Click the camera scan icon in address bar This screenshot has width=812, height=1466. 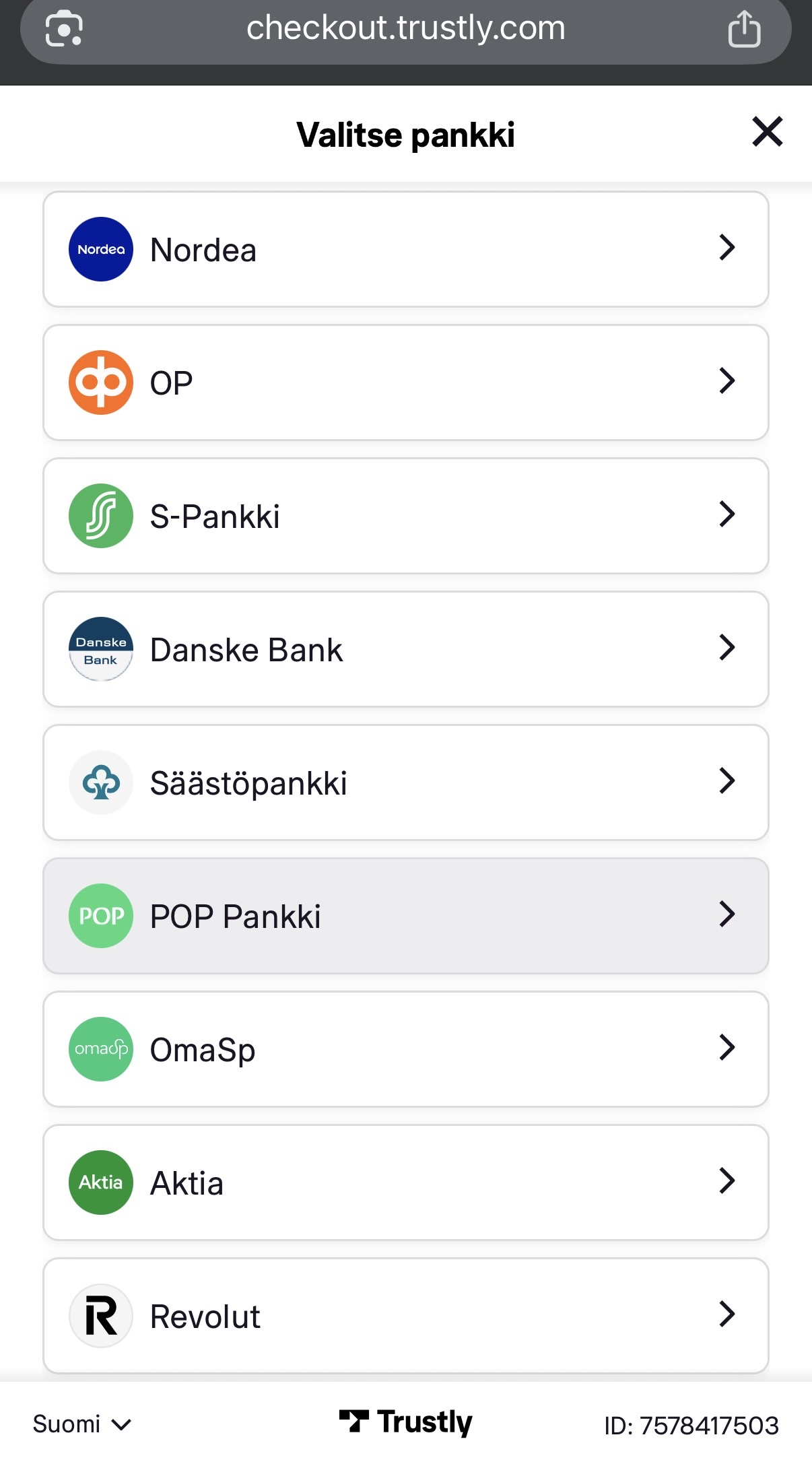65,28
